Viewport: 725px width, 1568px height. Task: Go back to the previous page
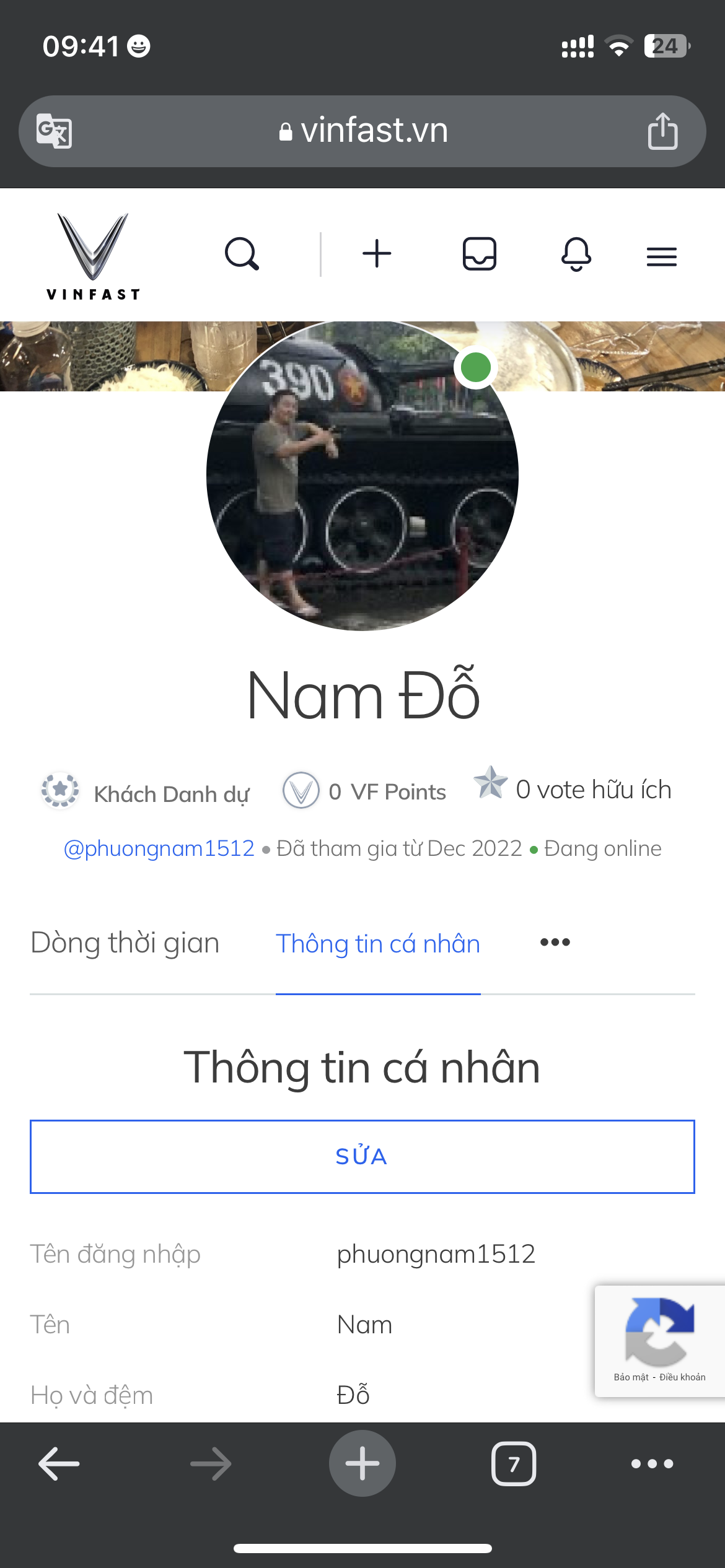point(59,1464)
